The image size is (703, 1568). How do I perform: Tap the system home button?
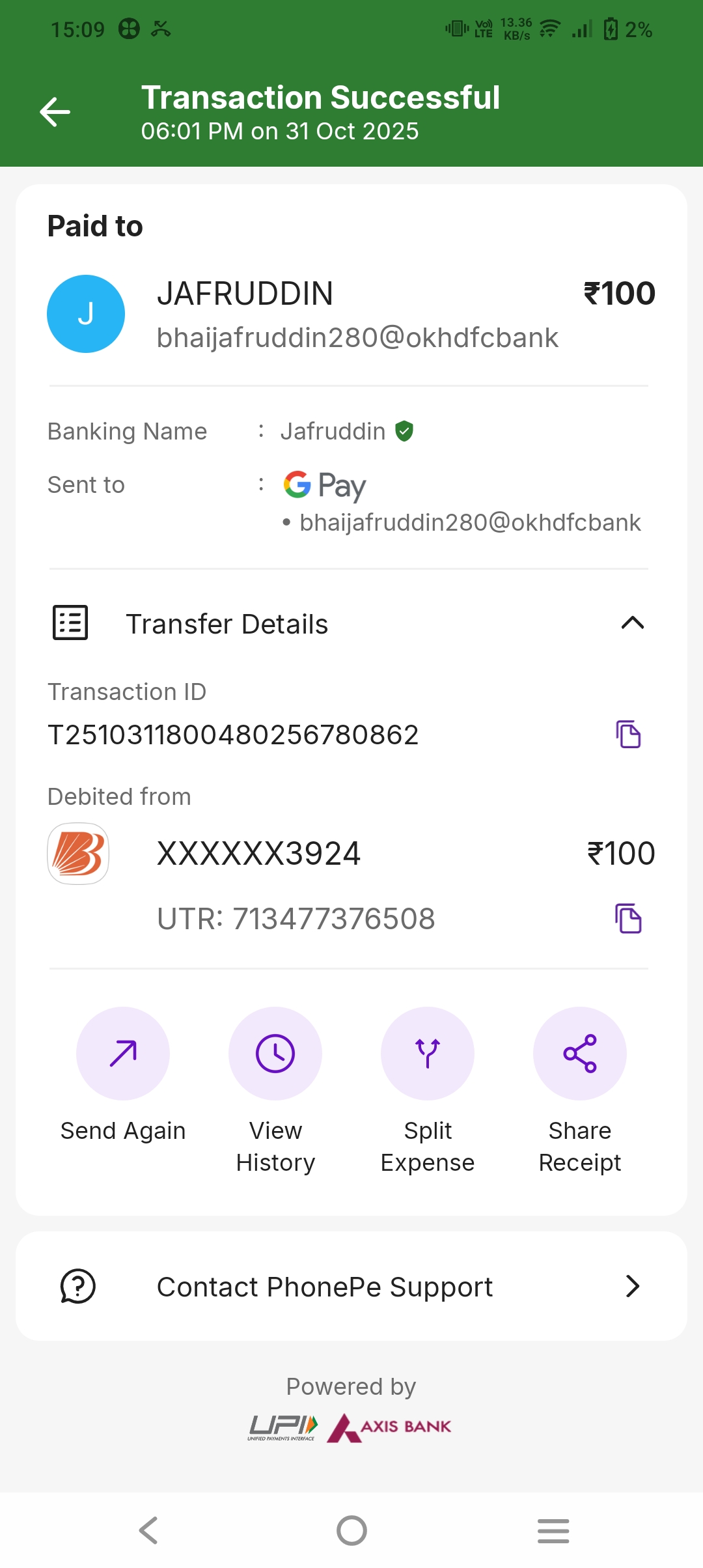click(x=351, y=1530)
